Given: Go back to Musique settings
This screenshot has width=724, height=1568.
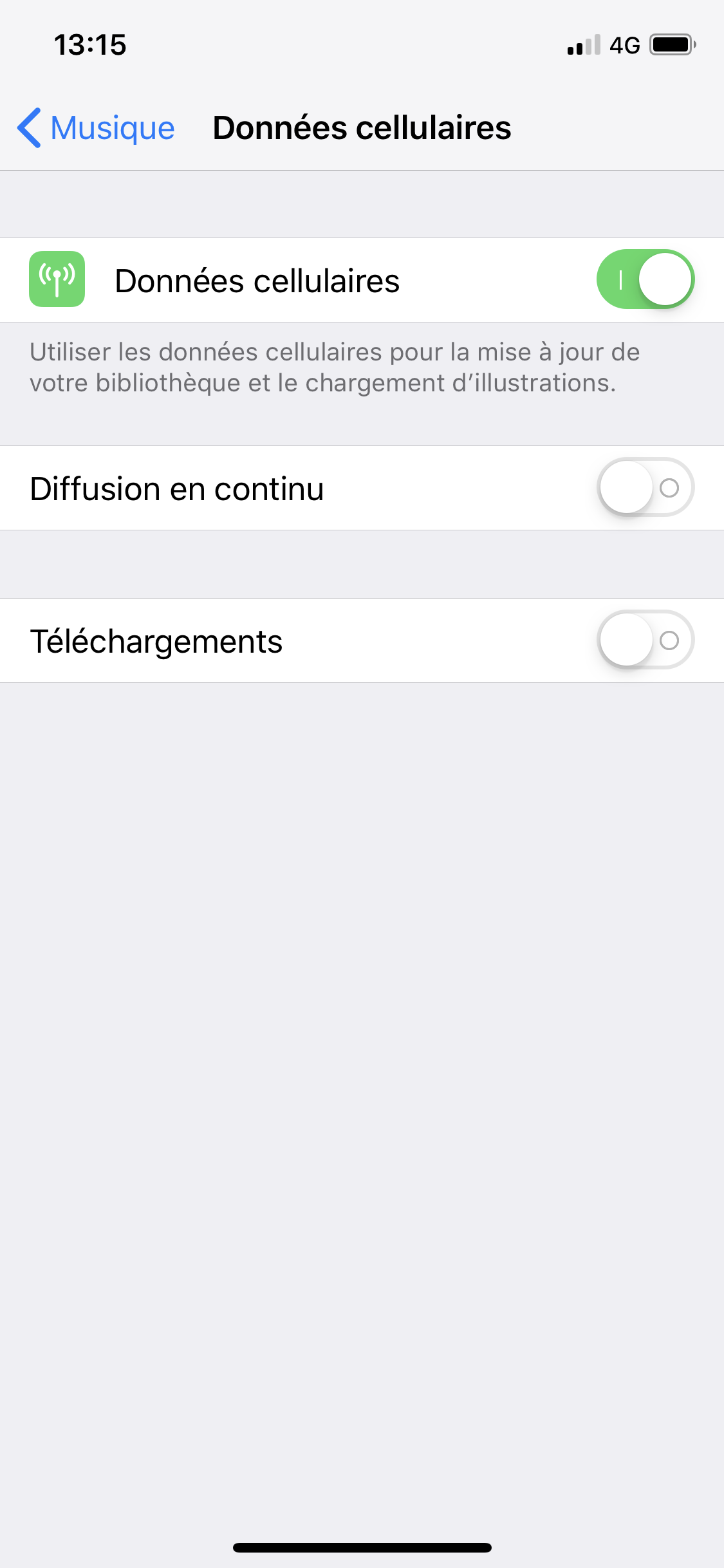Looking at the screenshot, I should tap(97, 127).
